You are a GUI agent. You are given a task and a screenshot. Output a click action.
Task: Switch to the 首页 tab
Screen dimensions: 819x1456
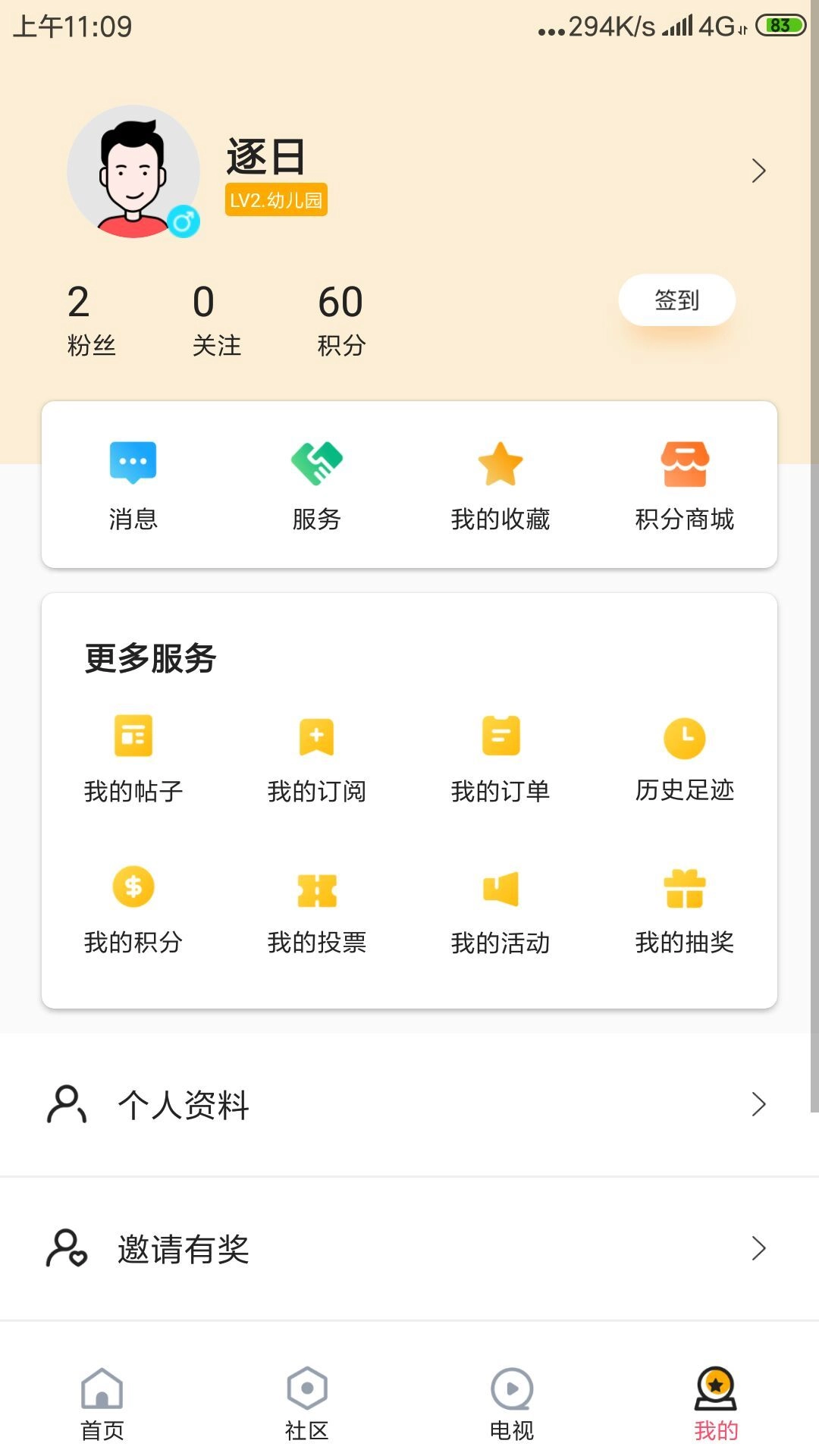(102, 1403)
